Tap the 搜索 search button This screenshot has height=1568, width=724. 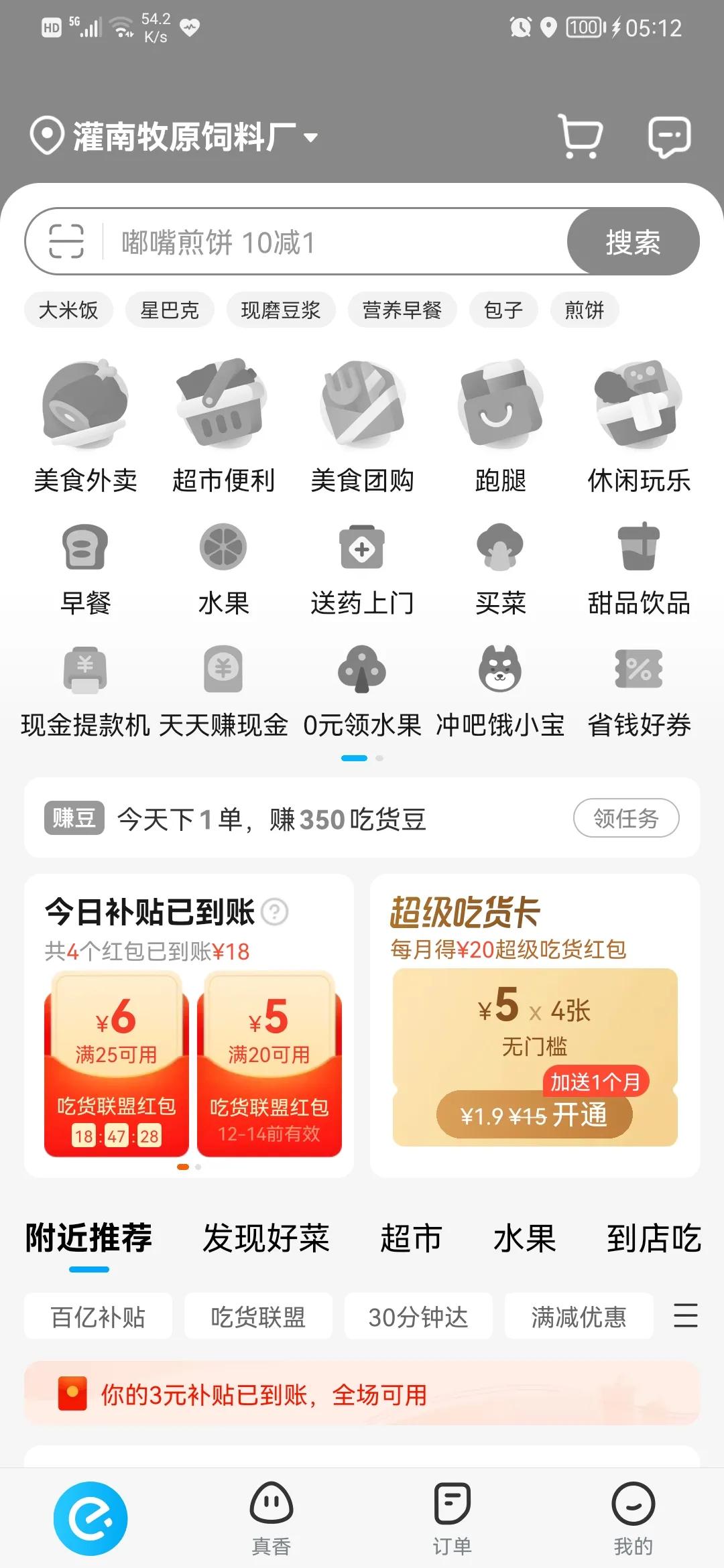(x=631, y=243)
